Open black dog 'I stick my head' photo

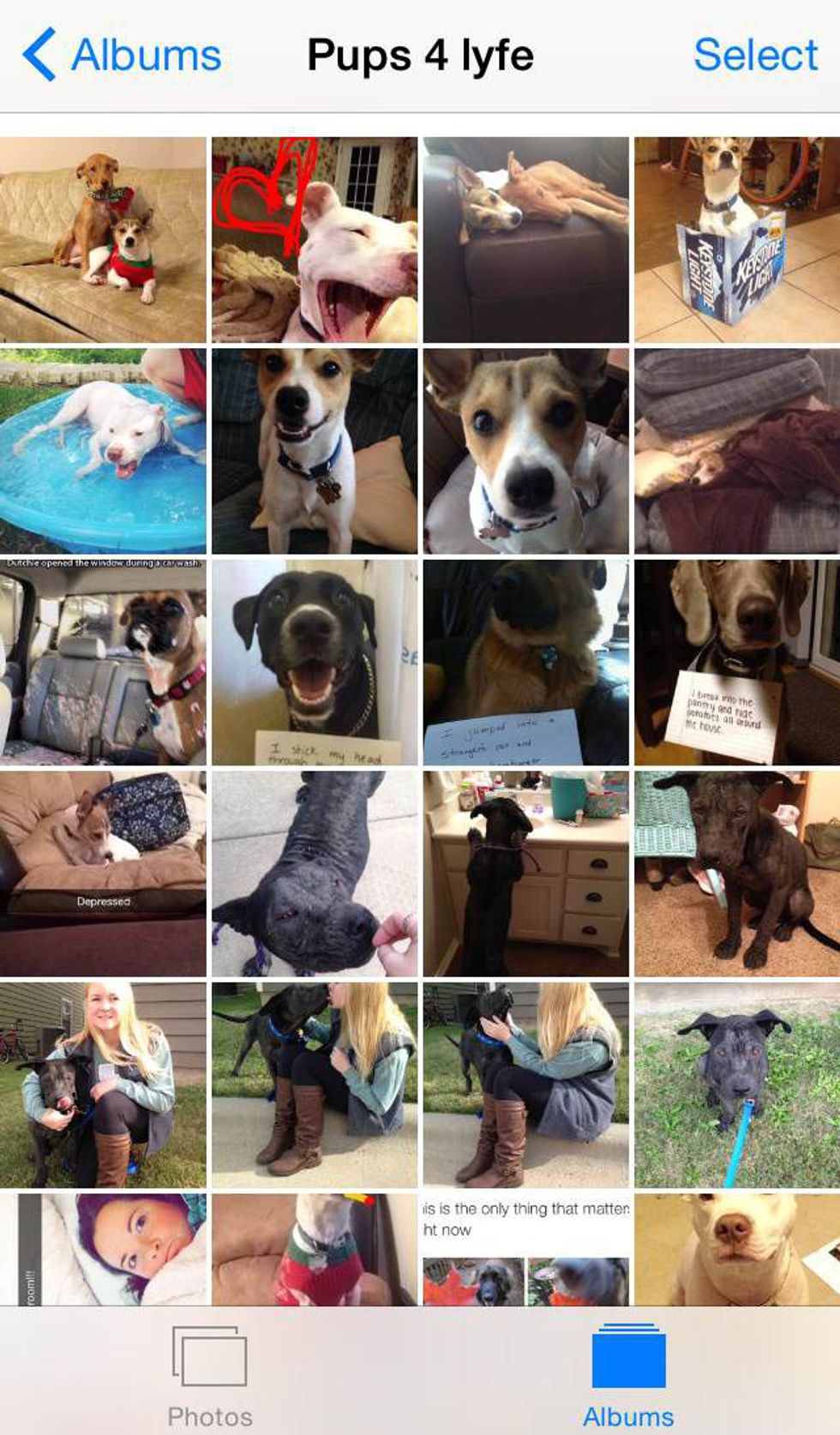315,662
